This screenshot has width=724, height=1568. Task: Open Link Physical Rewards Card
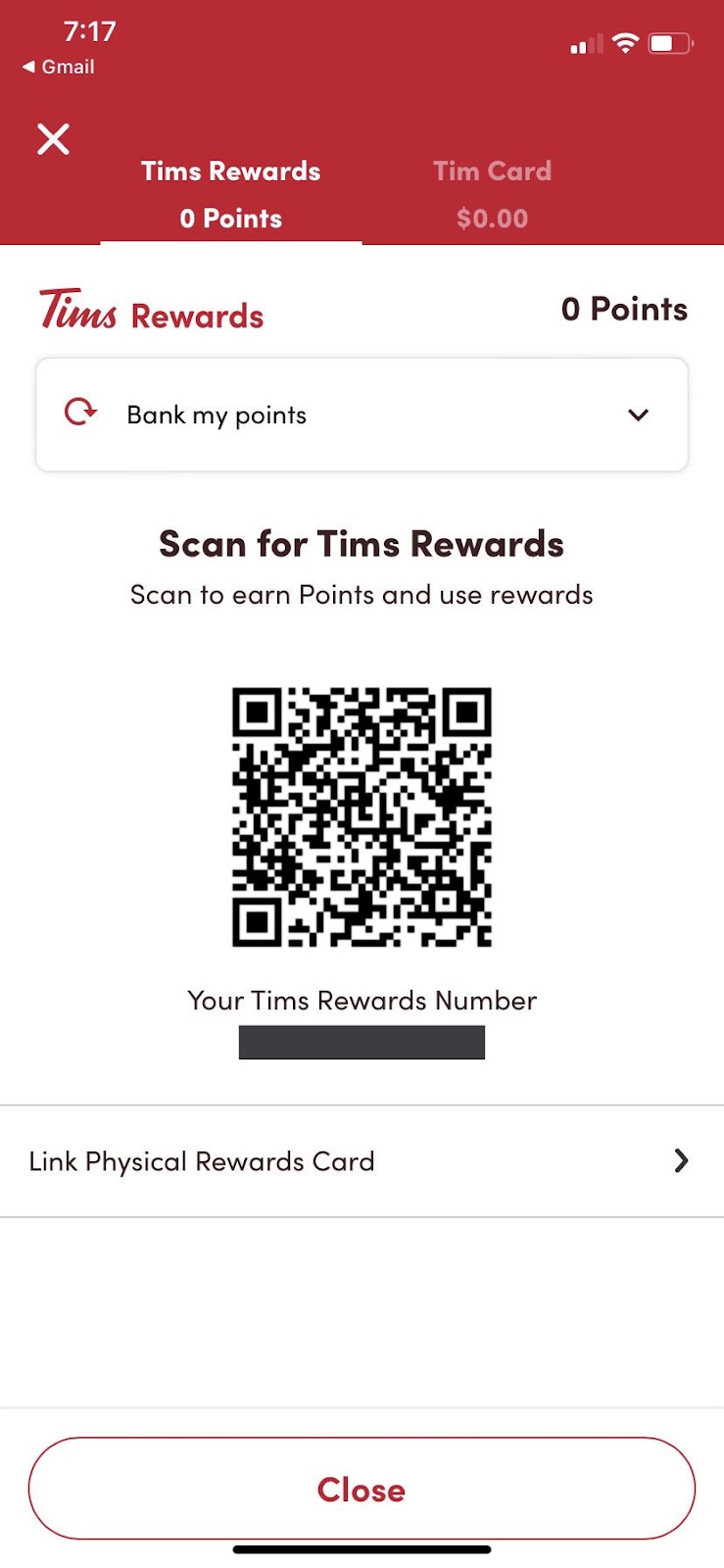[x=362, y=1161]
